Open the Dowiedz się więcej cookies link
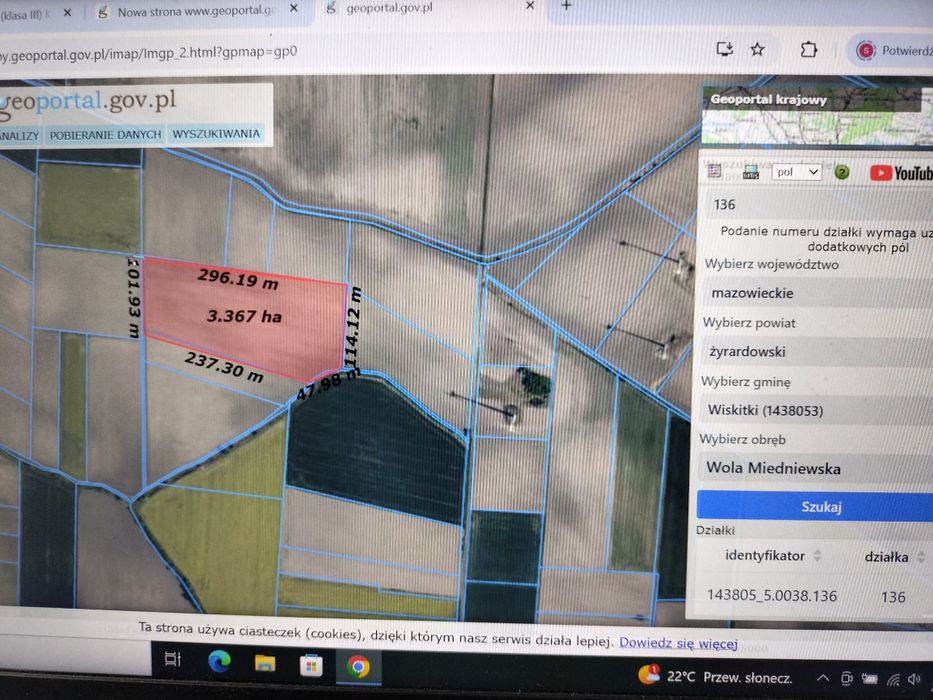 [x=678, y=643]
